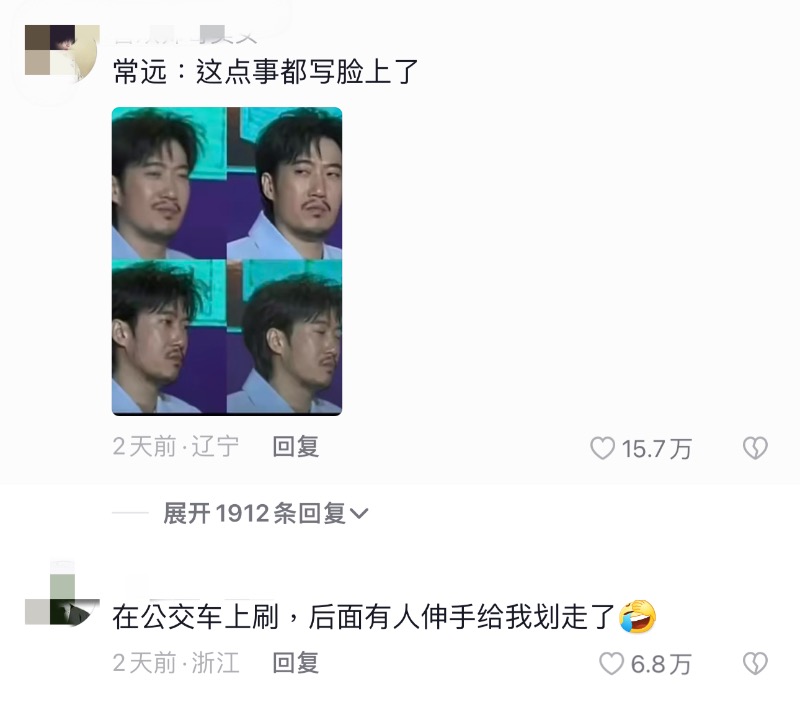
Task: Dislike the 辽宁 comment with broken heart
Action: [x=755, y=449]
